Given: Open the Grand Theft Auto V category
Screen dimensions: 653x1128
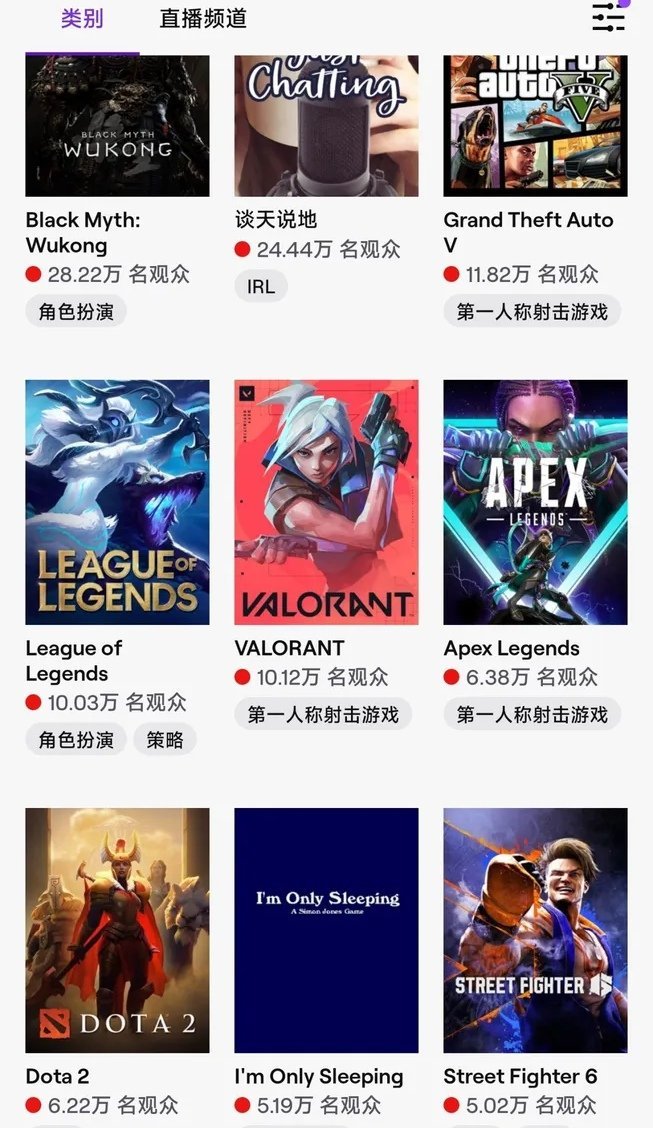Looking at the screenshot, I should [x=535, y=125].
